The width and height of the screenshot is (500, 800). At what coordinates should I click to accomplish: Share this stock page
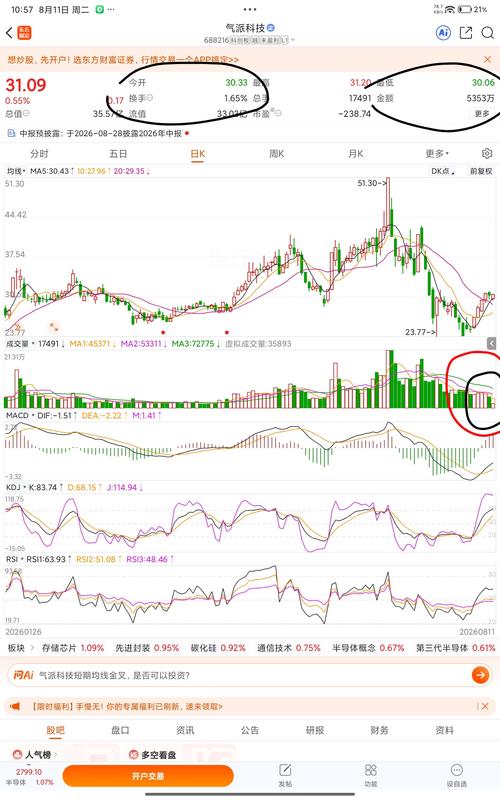[x=466, y=33]
